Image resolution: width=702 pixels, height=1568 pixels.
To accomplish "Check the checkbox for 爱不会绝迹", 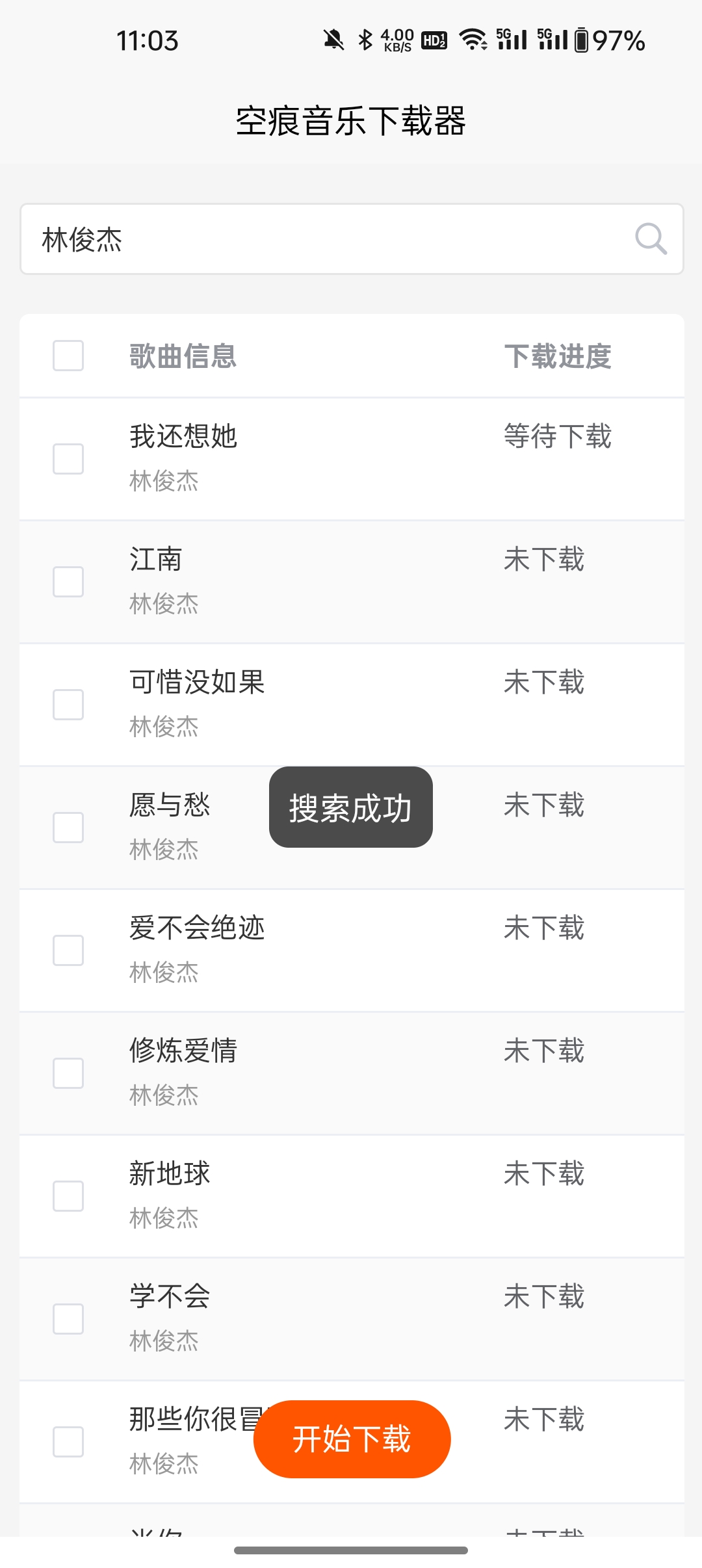I will [68, 950].
